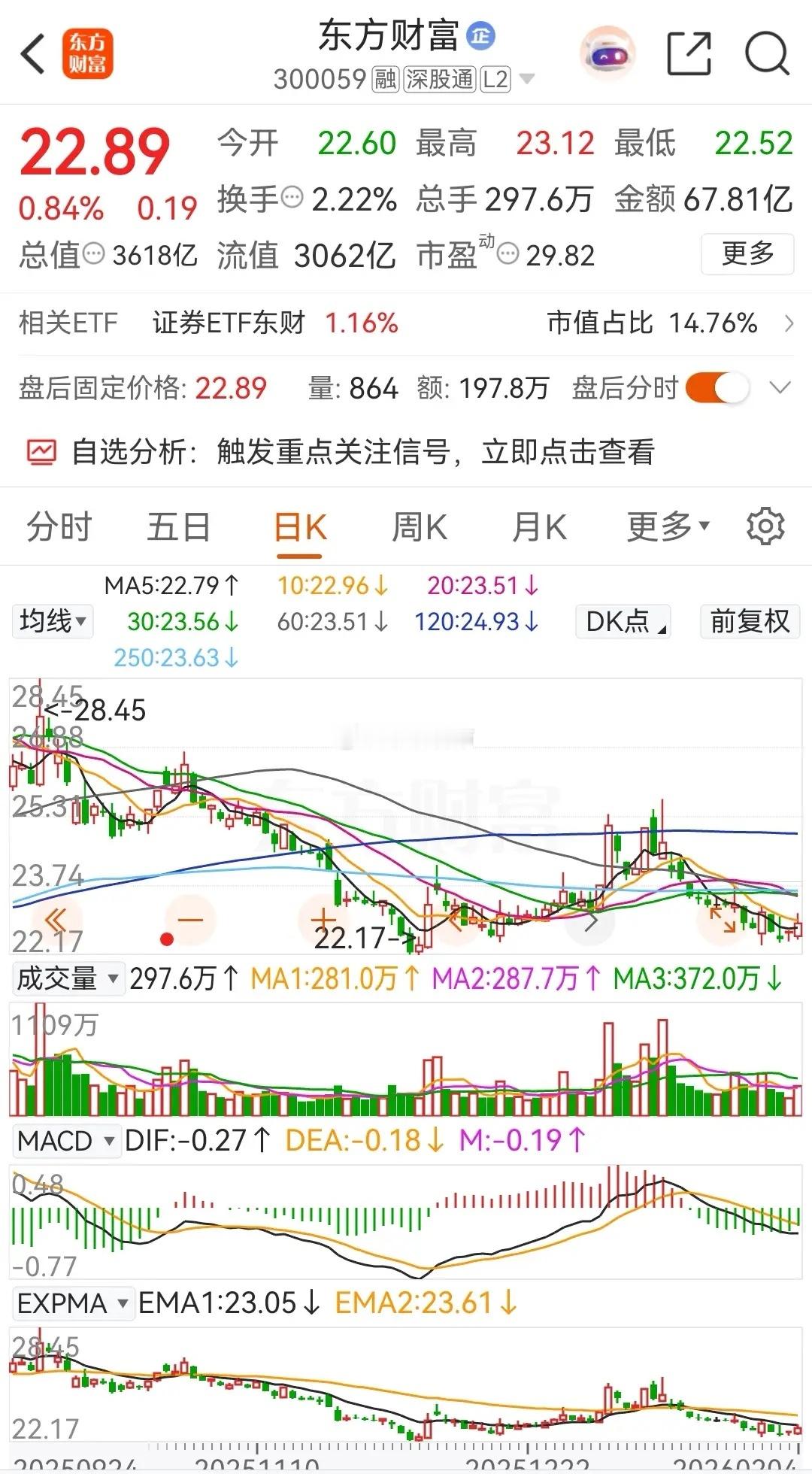
Task: Tap the DK点 button
Action: [623, 621]
